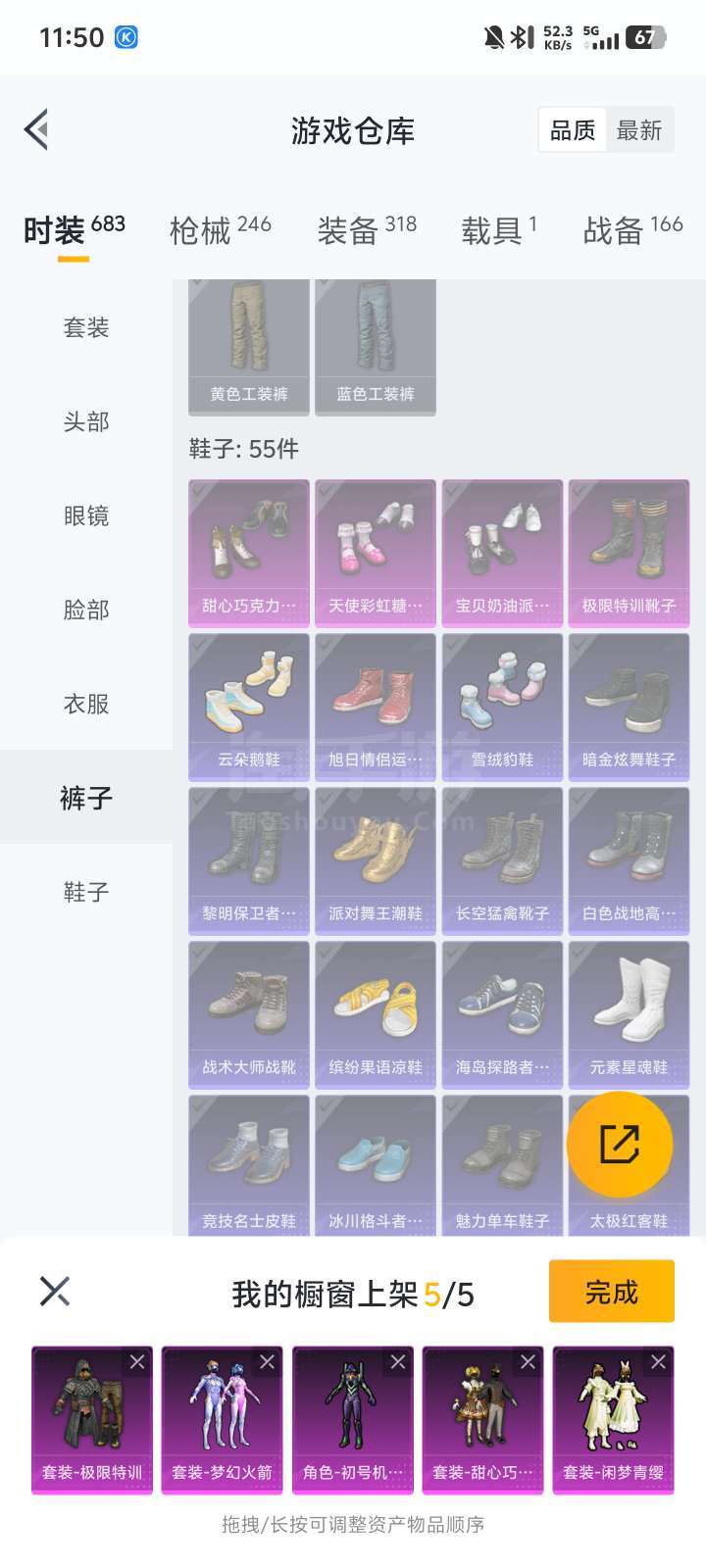Go back from the 游戏仓库 page
This screenshot has width=706, height=1568.
pyautogui.click(x=37, y=130)
